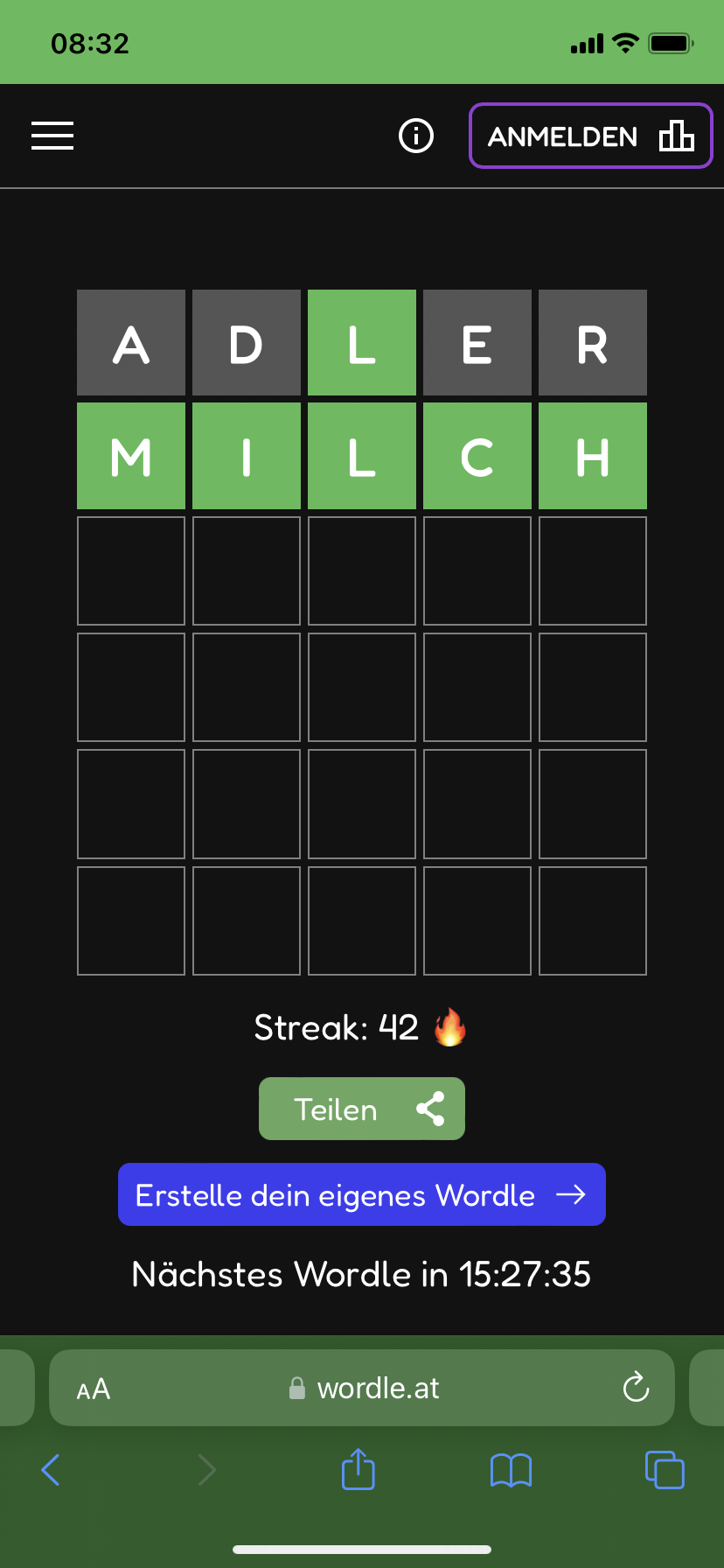Open Safari's AA reader options

(94, 1389)
